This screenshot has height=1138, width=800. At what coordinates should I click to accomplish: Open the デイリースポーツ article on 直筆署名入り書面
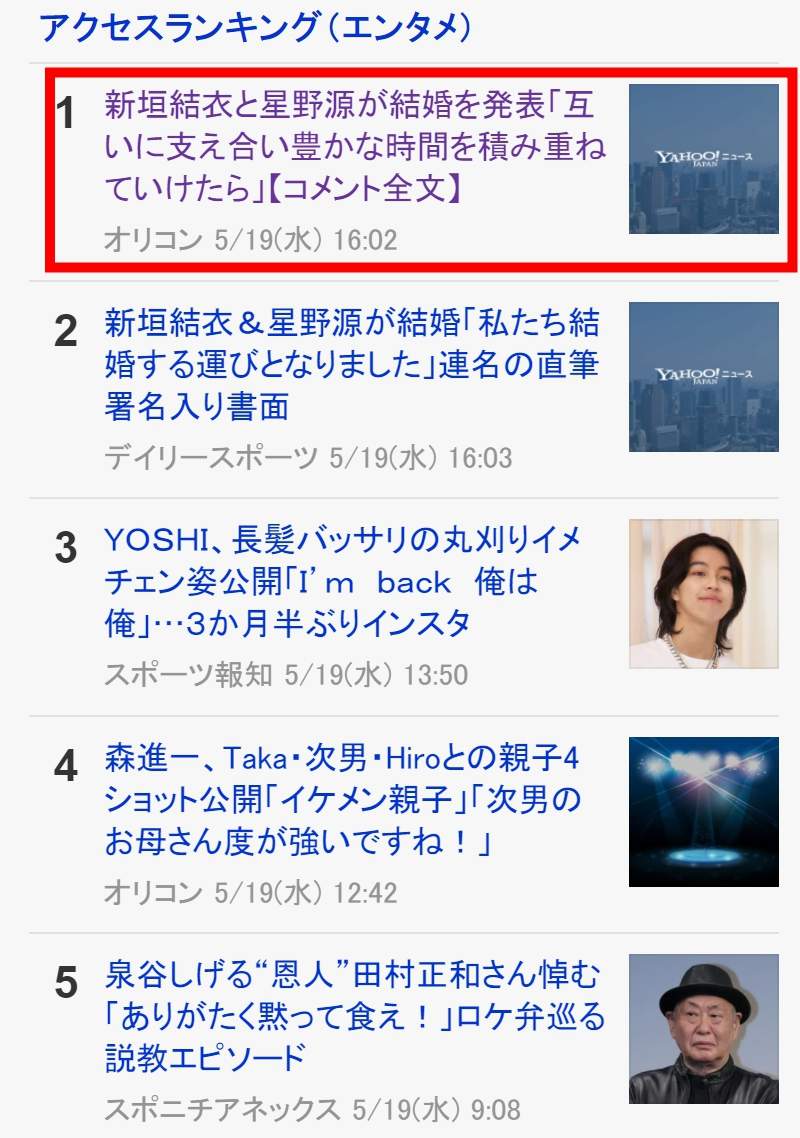(x=351, y=364)
